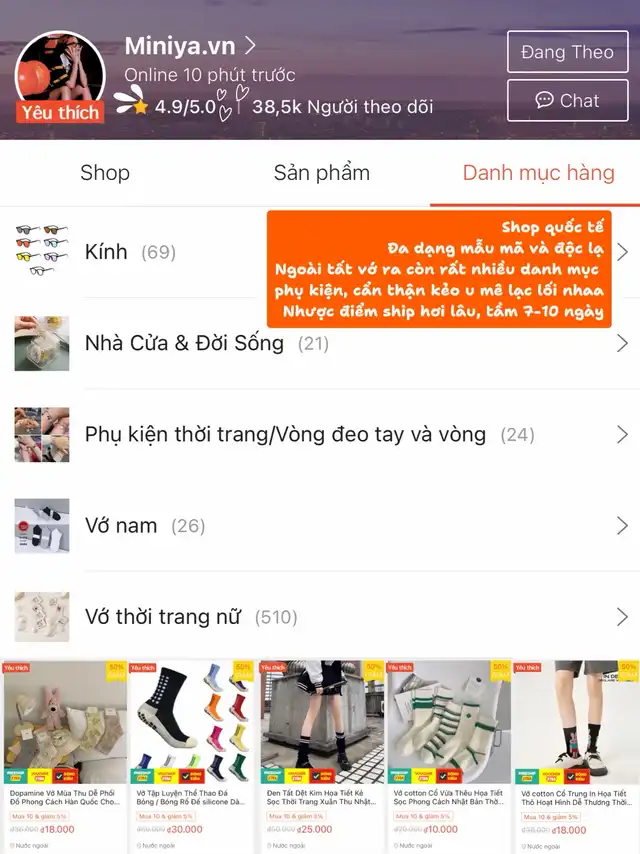Start a Chat with the shop
Image resolution: width=640 pixels, height=854 pixels.
[x=567, y=100]
